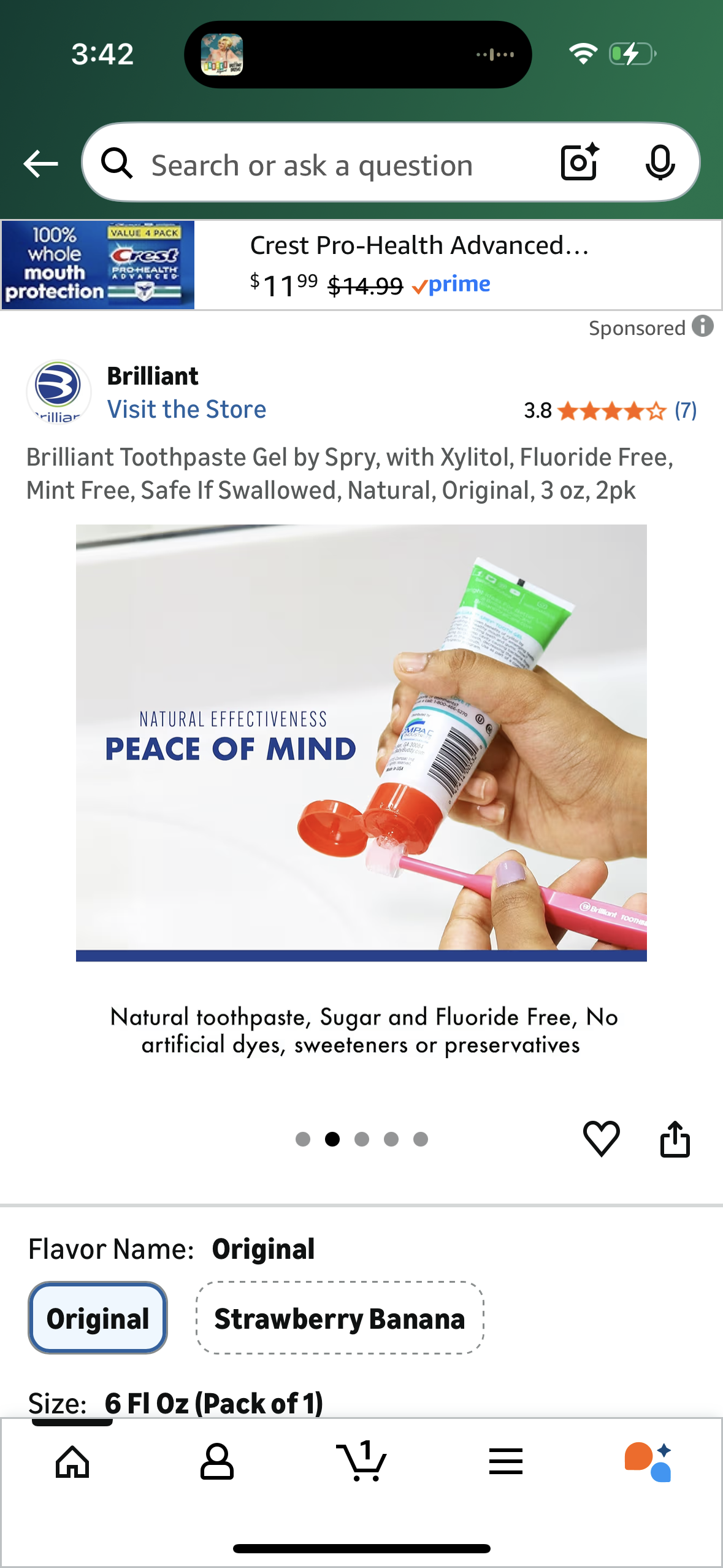View the shopping cart
The image size is (723, 1568).
coord(361,1462)
